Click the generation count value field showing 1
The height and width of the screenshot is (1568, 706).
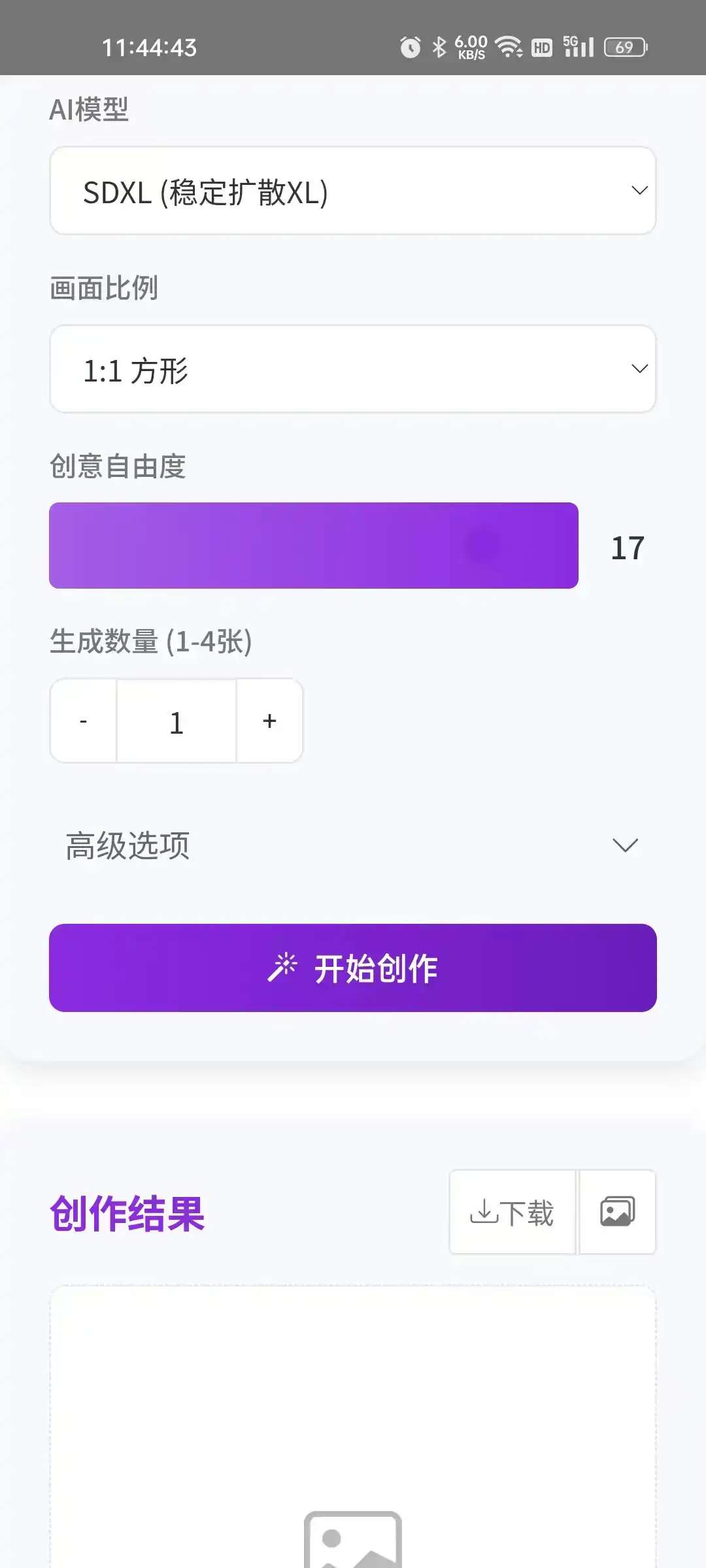click(x=176, y=721)
